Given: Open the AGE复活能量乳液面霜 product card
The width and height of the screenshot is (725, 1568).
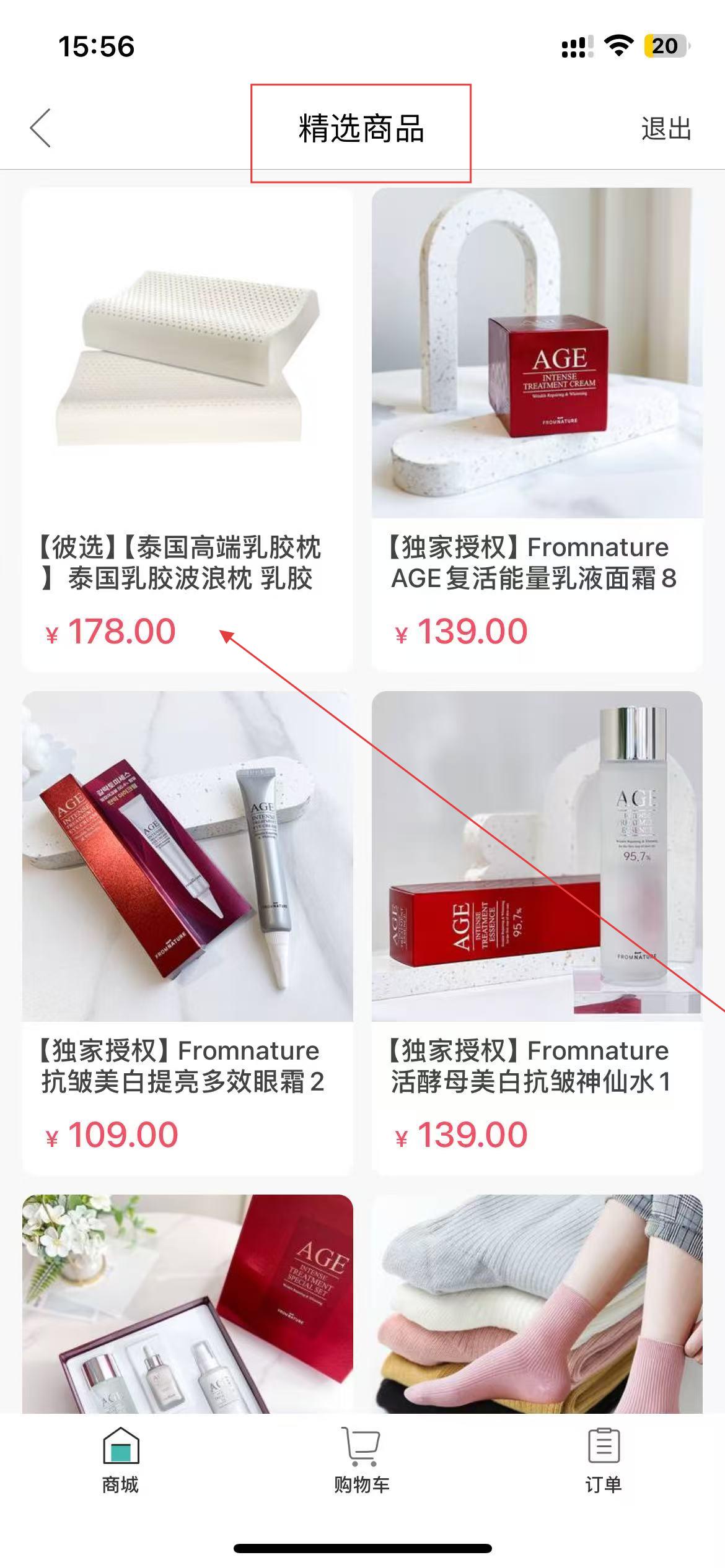Looking at the screenshot, I should [x=537, y=429].
